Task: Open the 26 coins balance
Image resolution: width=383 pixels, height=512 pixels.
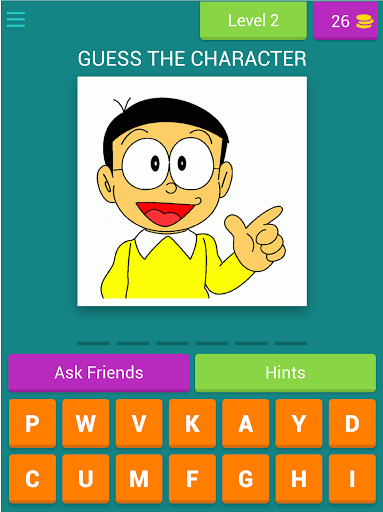Action: click(x=346, y=21)
